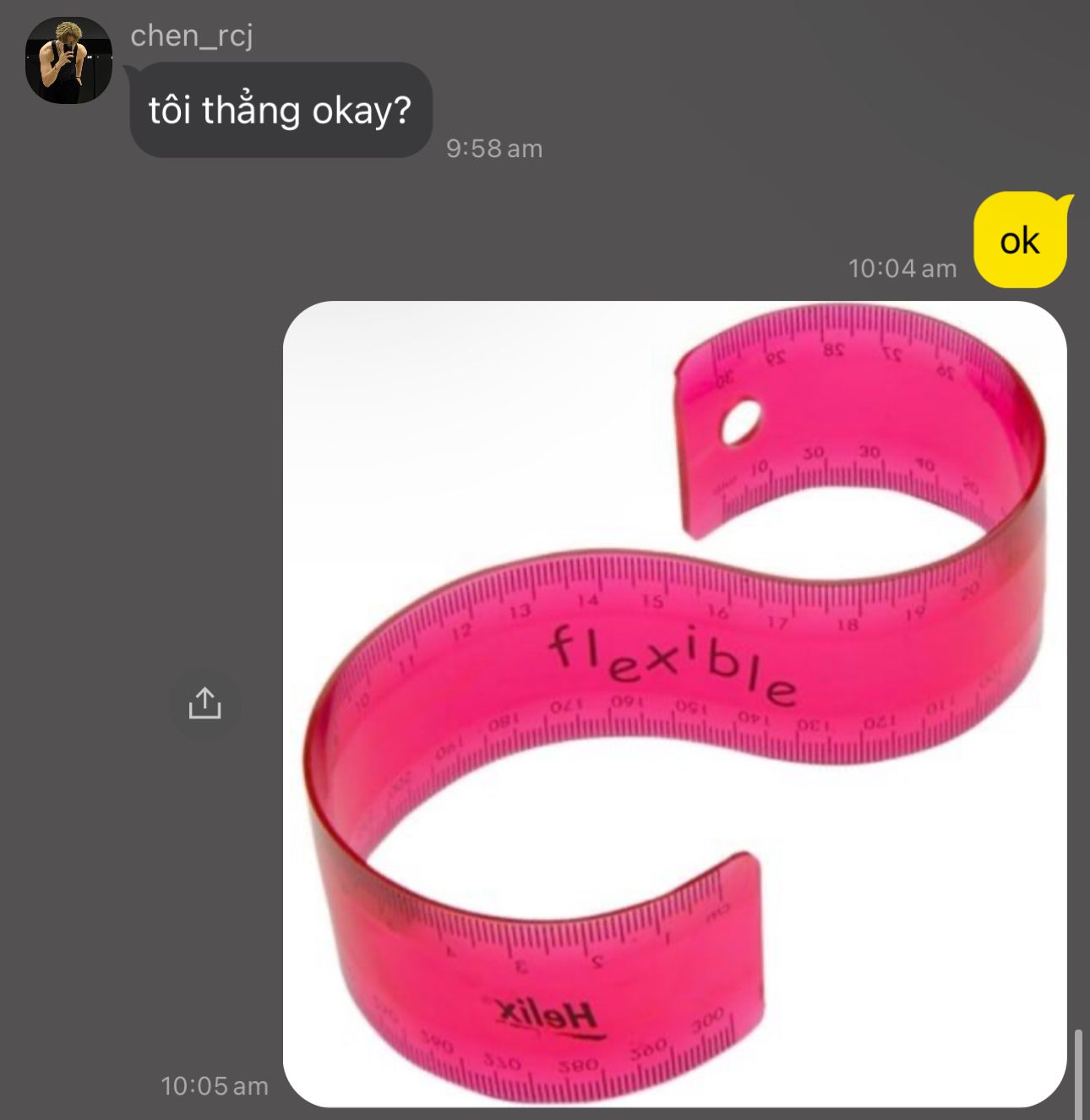The image size is (1090, 1120).
Task: Share the flexible ruler image
Action: [x=204, y=703]
